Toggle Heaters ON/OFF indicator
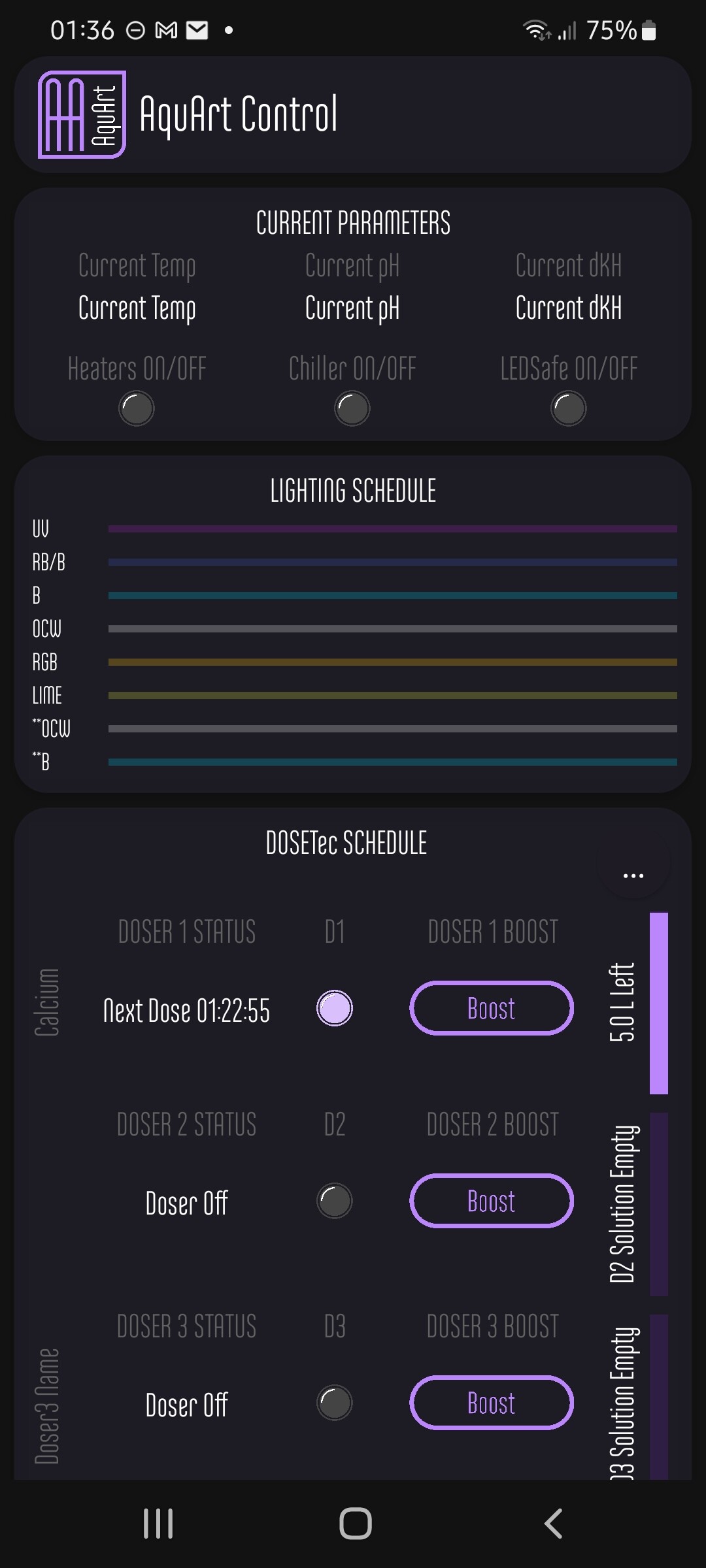The image size is (706, 1568). click(137, 408)
